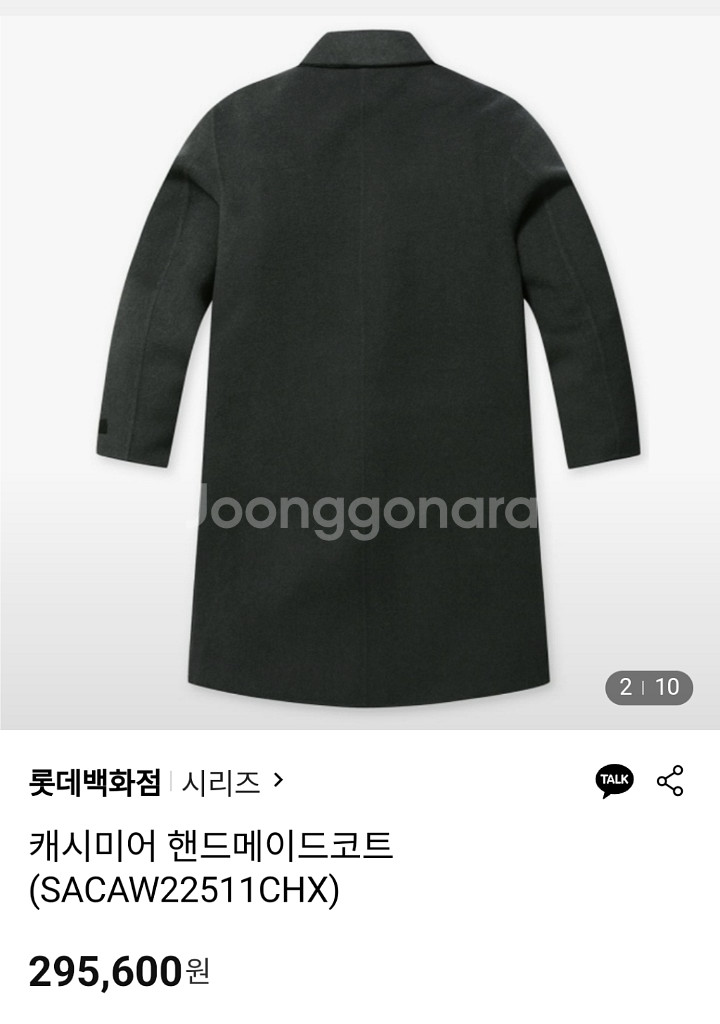Tap the 2 | 10 image counter badge
The width and height of the screenshot is (720, 1024).
tap(648, 687)
